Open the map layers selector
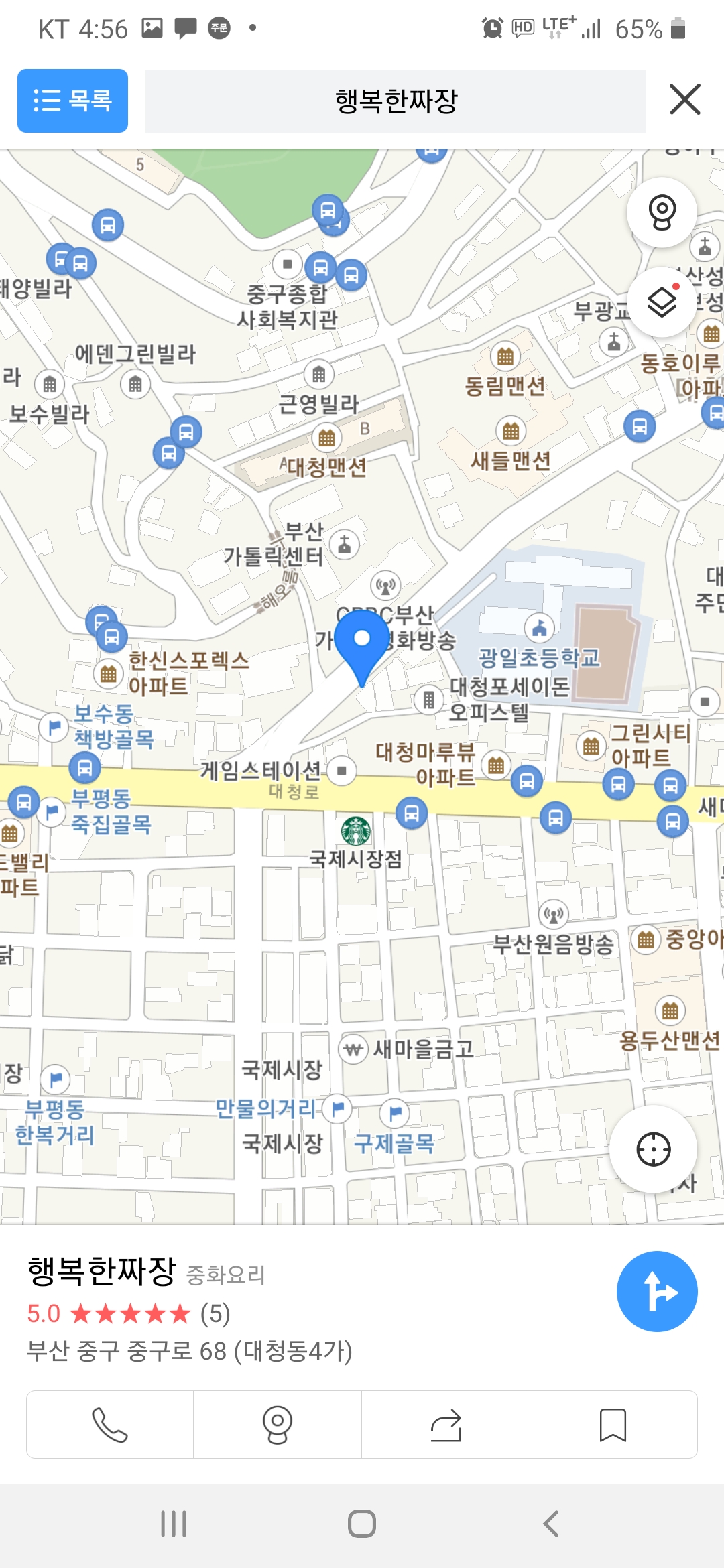The height and width of the screenshot is (1568, 724). point(662,302)
